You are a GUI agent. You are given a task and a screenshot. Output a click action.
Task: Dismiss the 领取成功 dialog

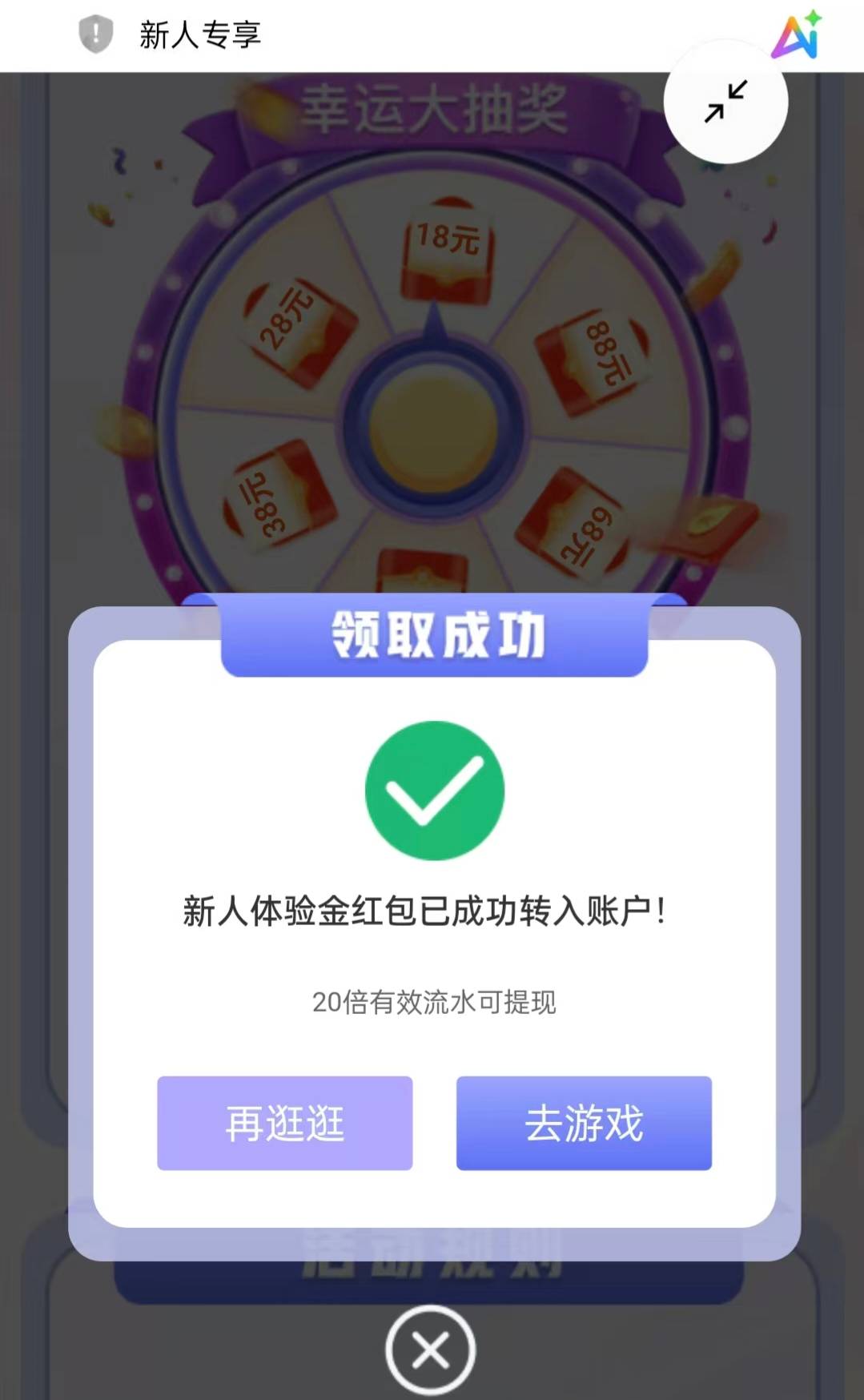pos(431,1350)
